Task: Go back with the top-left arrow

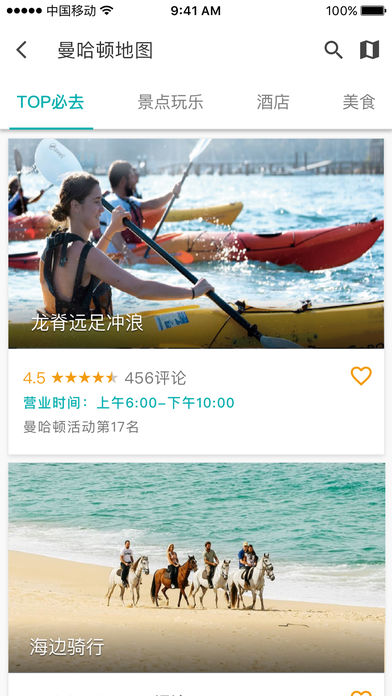Action: point(21,50)
